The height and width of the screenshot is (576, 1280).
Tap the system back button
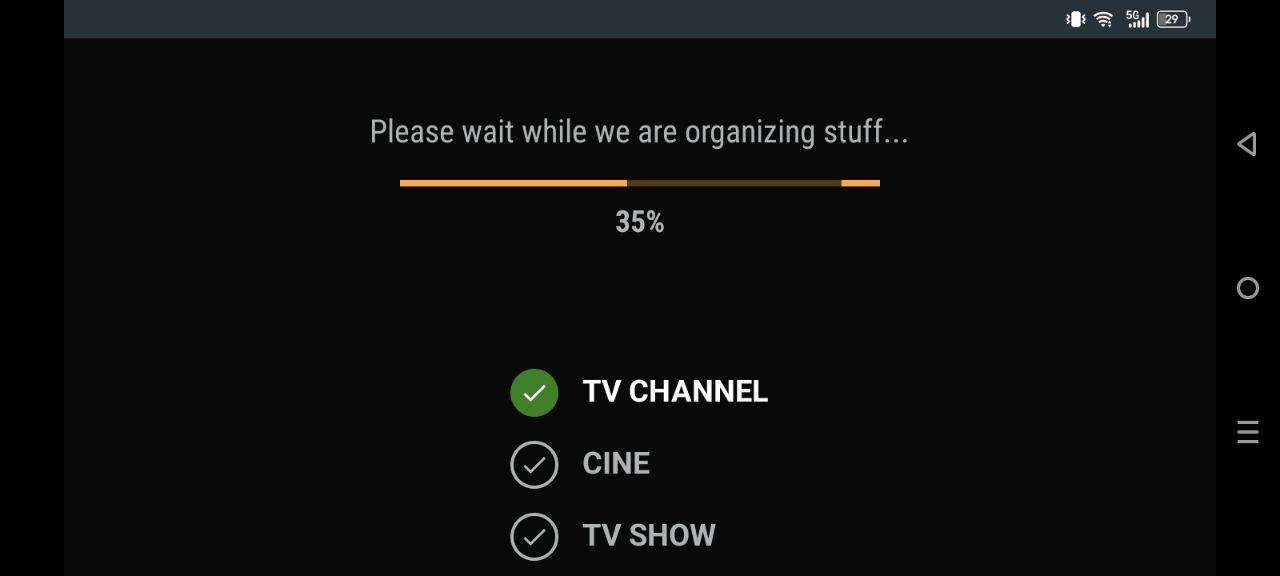click(1247, 144)
